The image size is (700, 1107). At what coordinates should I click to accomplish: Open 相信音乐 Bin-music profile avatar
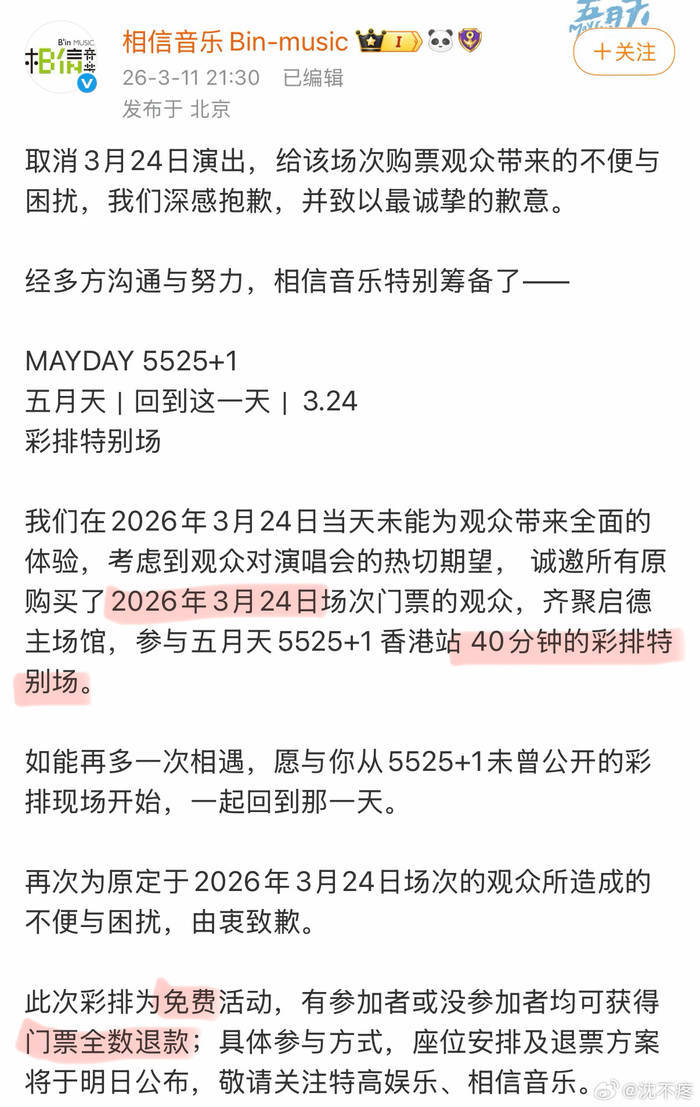[x=61, y=57]
